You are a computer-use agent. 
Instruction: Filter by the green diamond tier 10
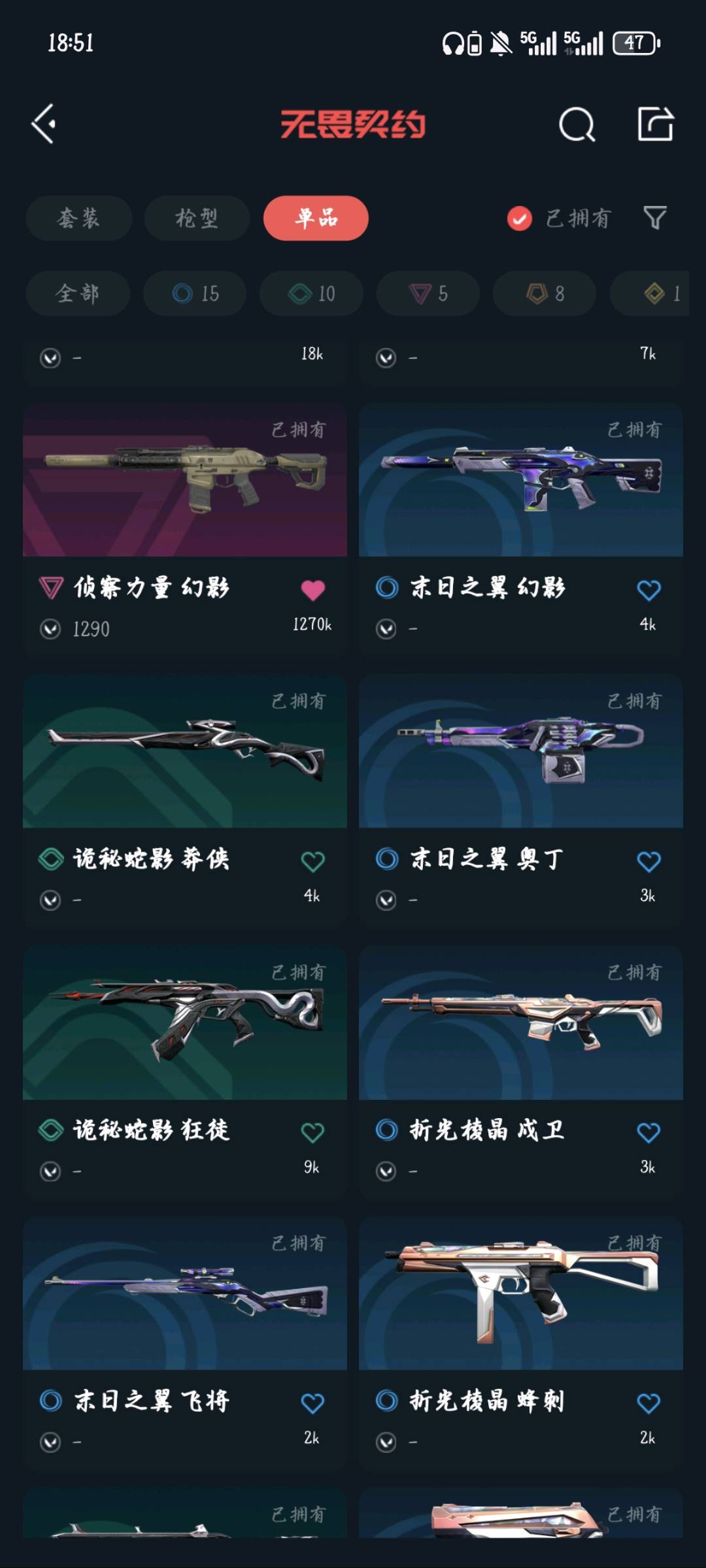pos(311,294)
